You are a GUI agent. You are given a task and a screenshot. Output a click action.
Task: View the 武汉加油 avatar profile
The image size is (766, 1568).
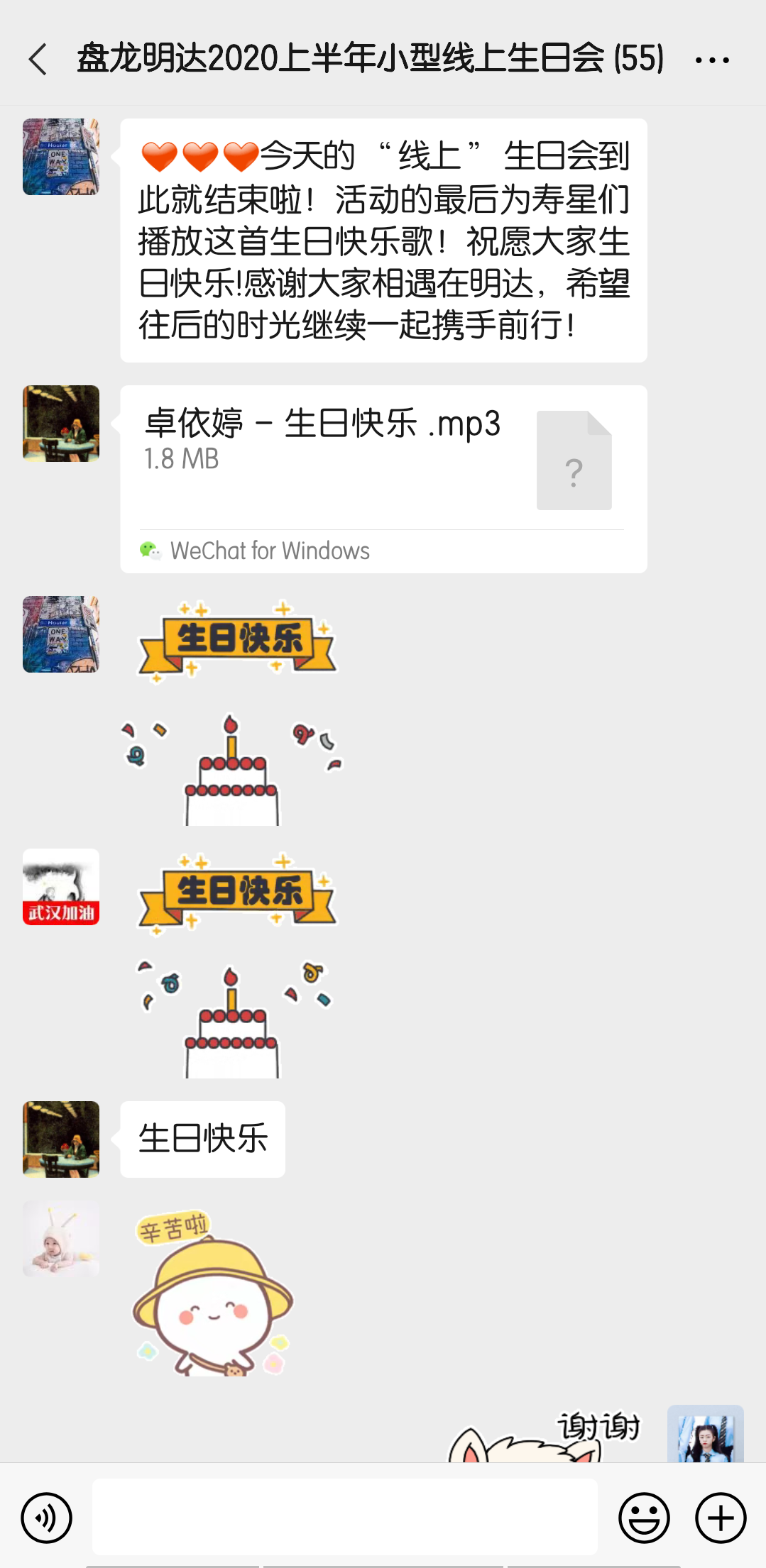(61, 887)
